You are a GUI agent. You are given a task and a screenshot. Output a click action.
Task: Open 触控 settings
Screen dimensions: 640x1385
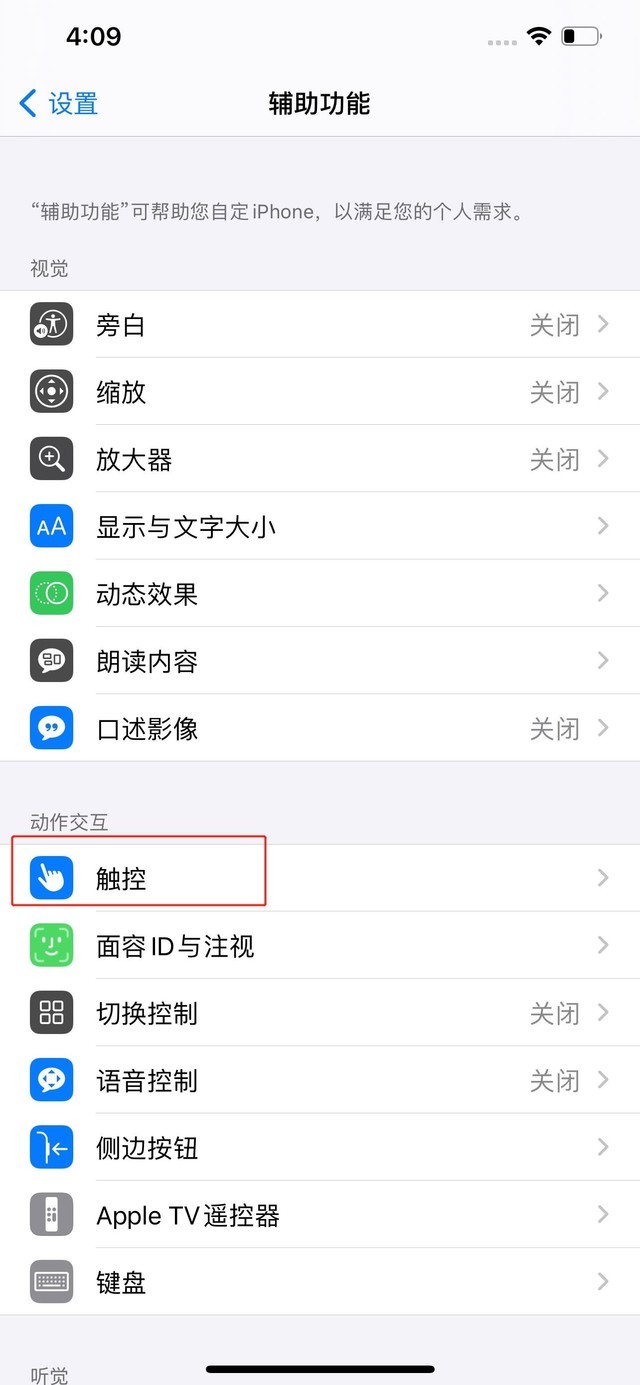(320, 878)
